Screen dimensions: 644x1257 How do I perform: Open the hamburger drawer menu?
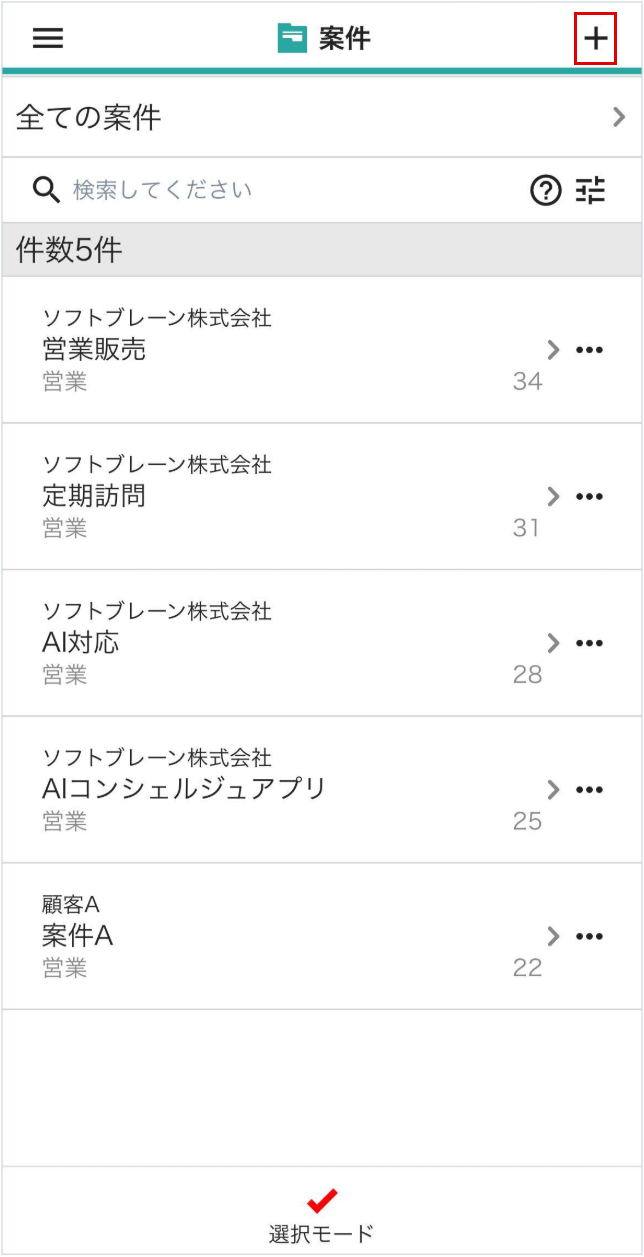[x=48, y=38]
